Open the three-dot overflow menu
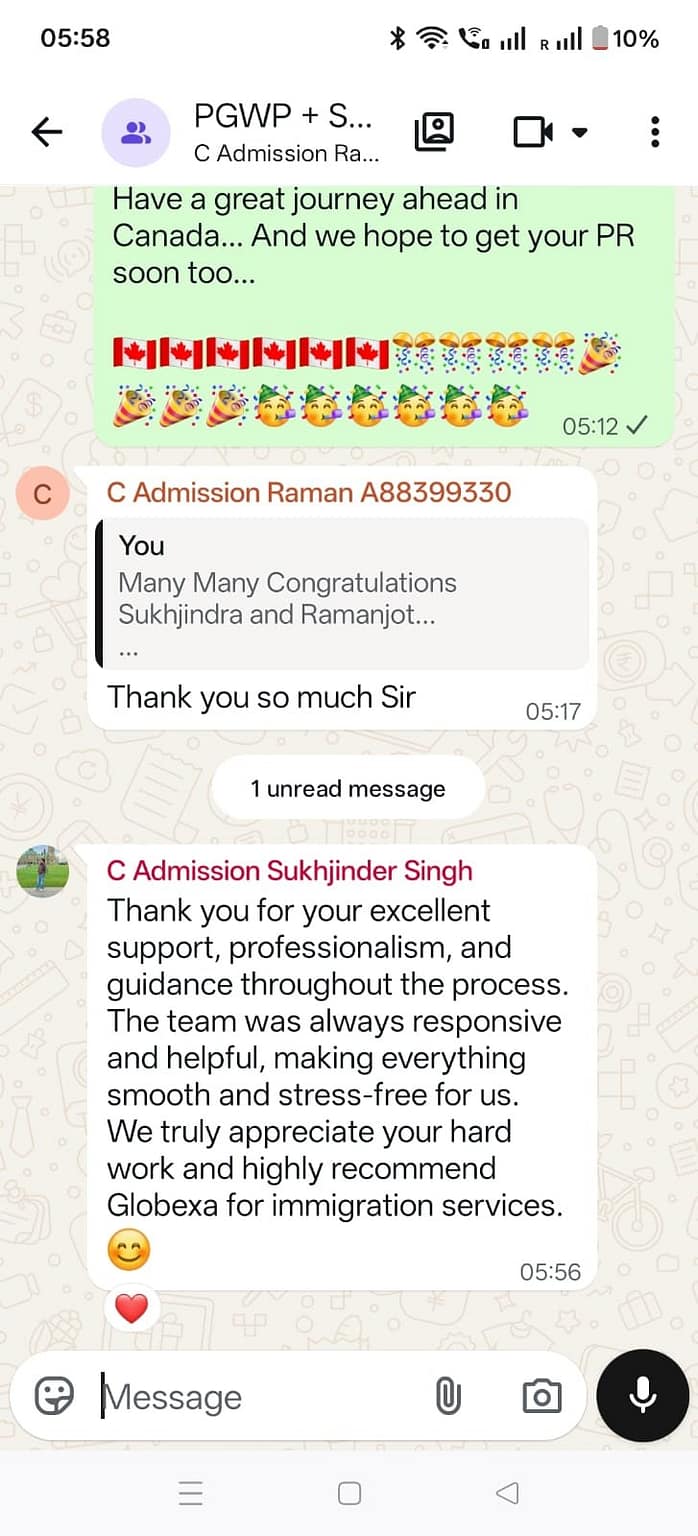698x1536 pixels. (654, 132)
